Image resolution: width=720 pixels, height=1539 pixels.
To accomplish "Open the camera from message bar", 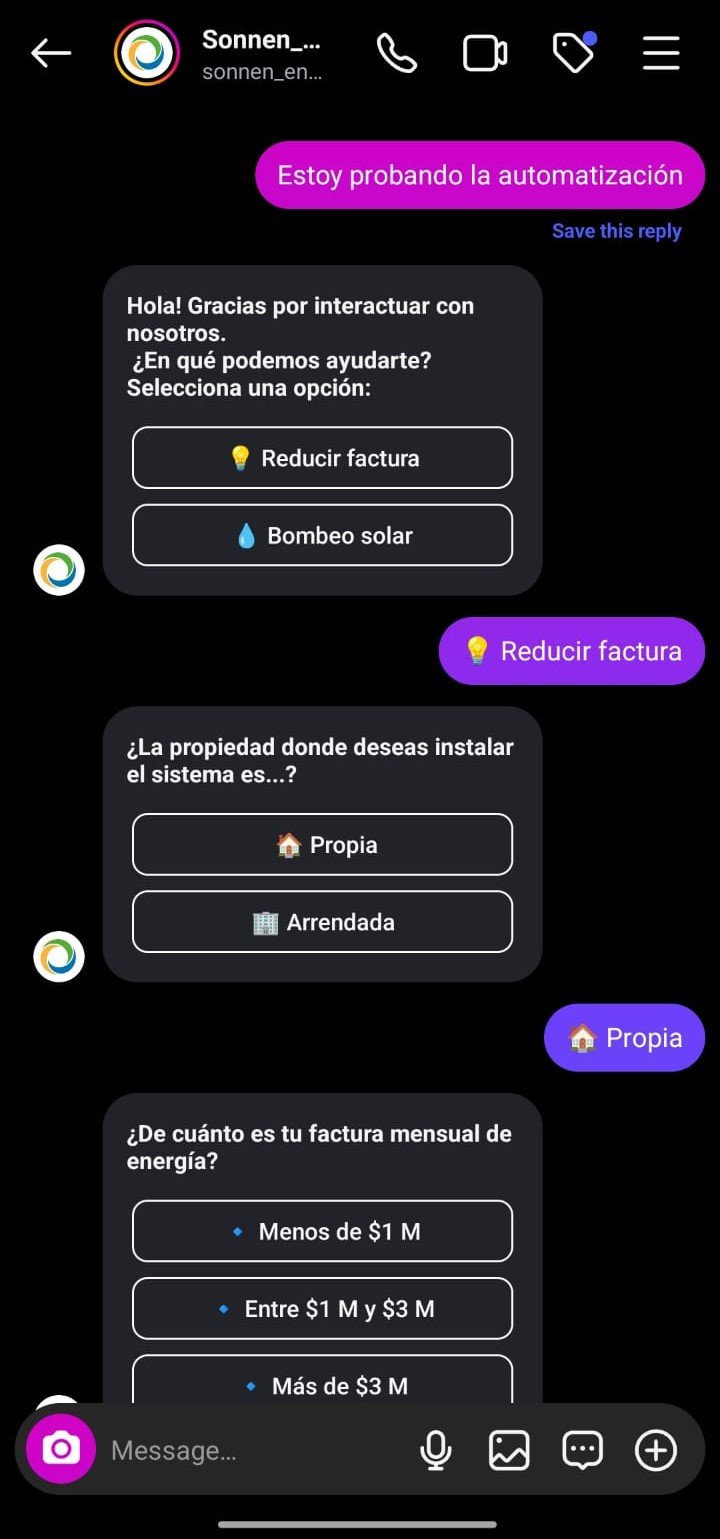I will click(x=61, y=1450).
